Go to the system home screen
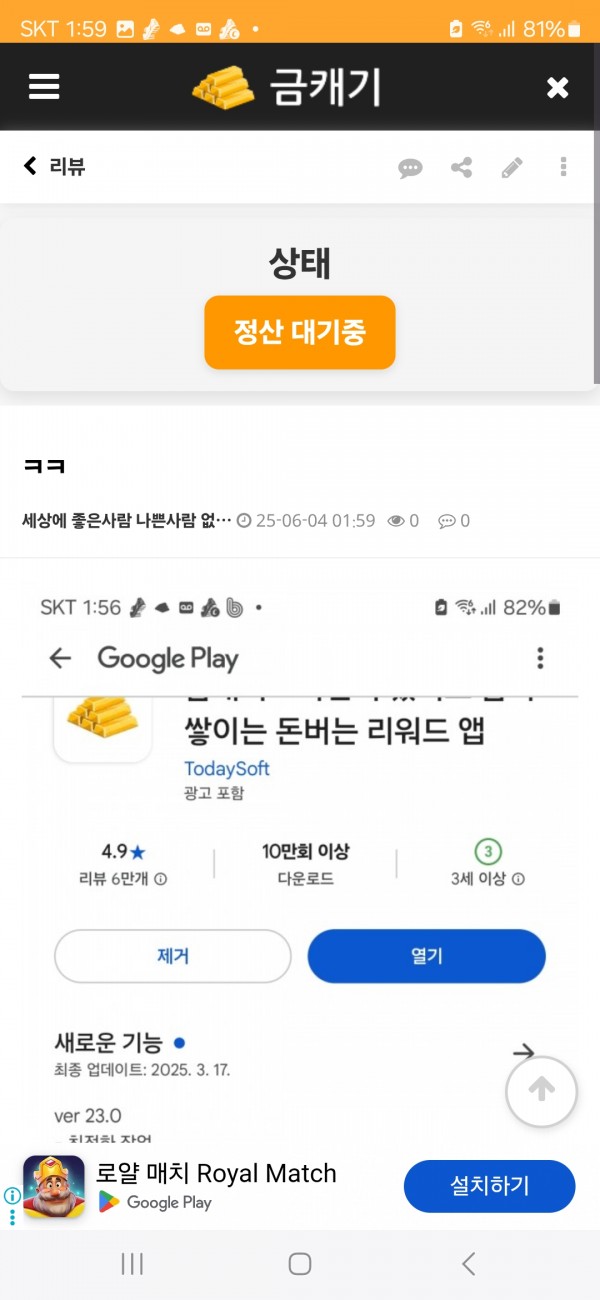This screenshot has height=1300, width=600. point(300,1264)
